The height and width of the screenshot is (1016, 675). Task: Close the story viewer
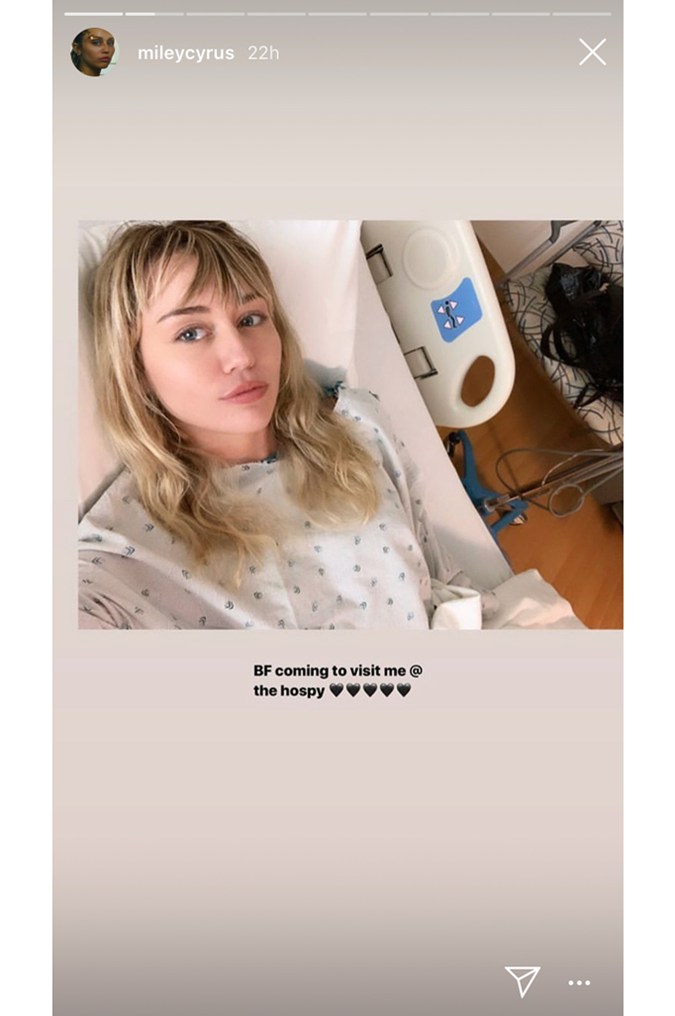[592, 52]
